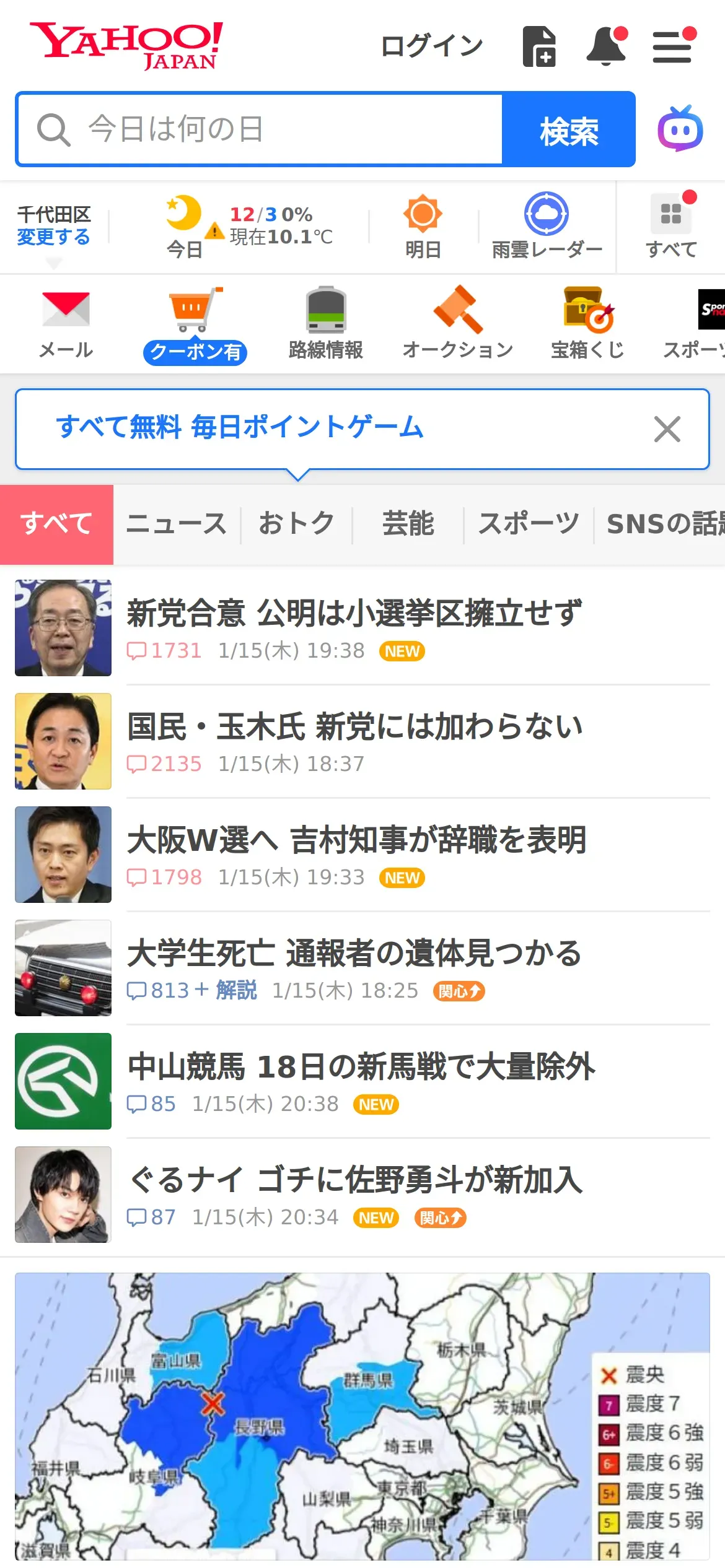Open the AI assistant robot icon
The height and width of the screenshot is (1568, 725).
click(680, 129)
